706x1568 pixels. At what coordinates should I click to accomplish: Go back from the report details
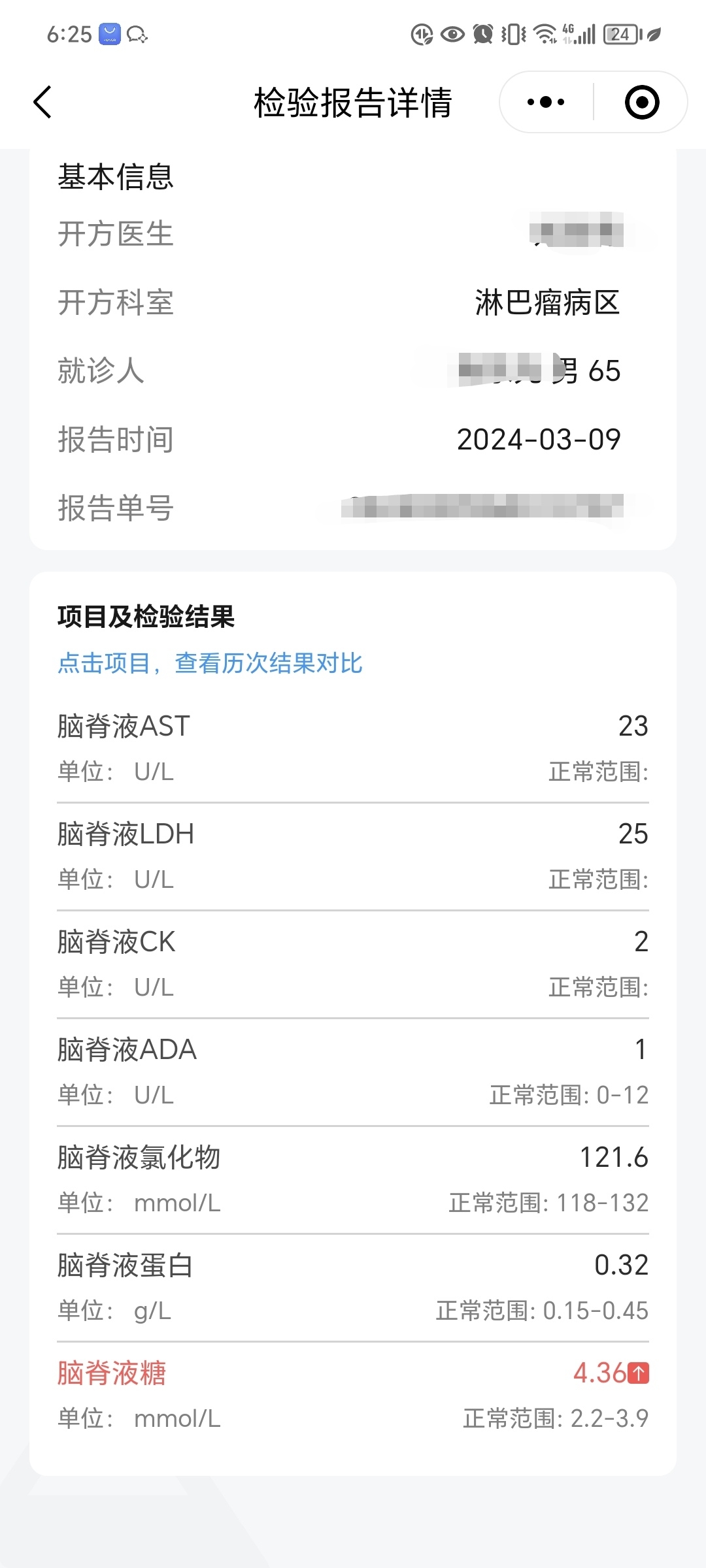tap(43, 103)
